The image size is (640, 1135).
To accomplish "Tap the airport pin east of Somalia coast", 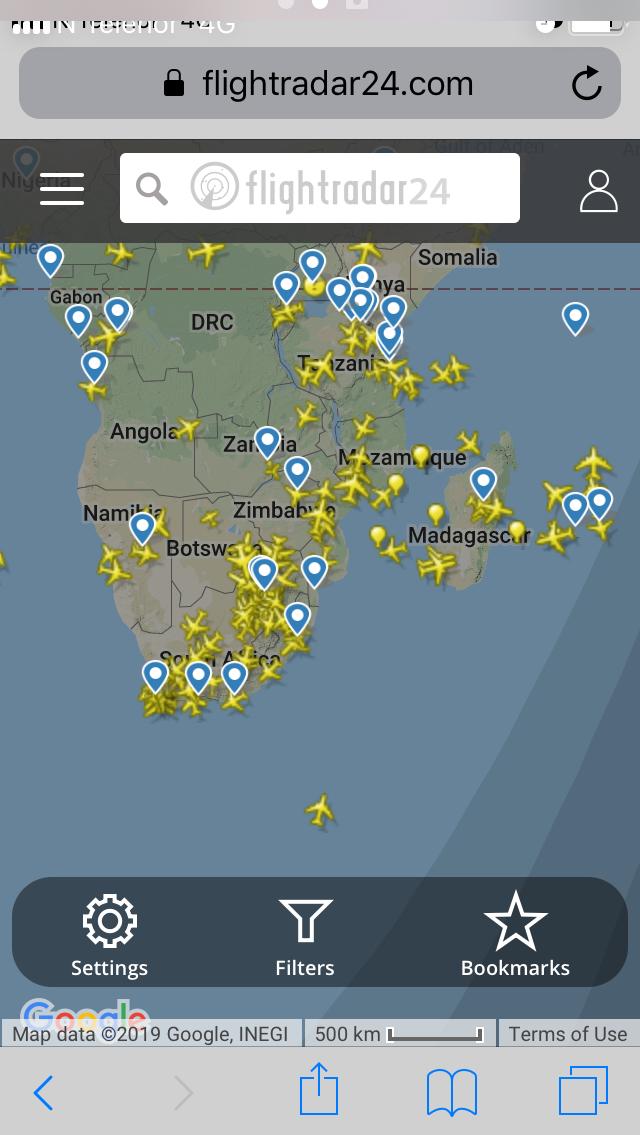I will tap(576, 318).
